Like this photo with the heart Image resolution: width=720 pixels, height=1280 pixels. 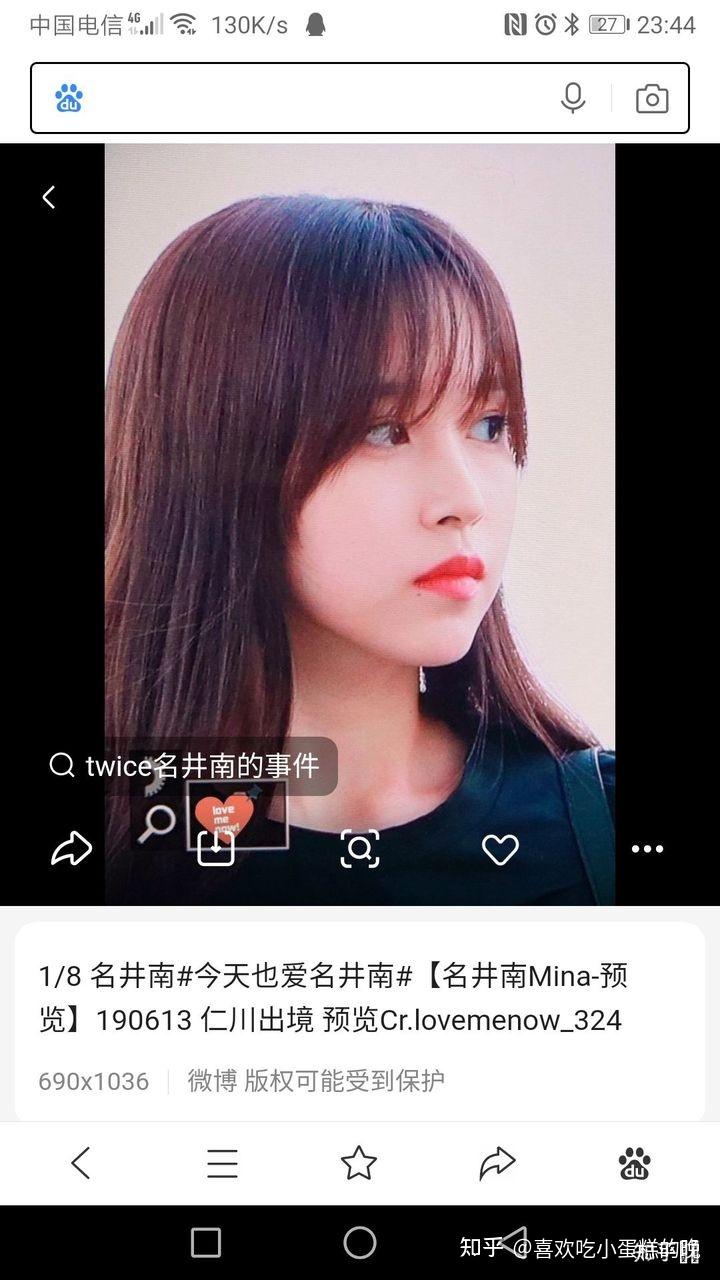tap(500, 849)
